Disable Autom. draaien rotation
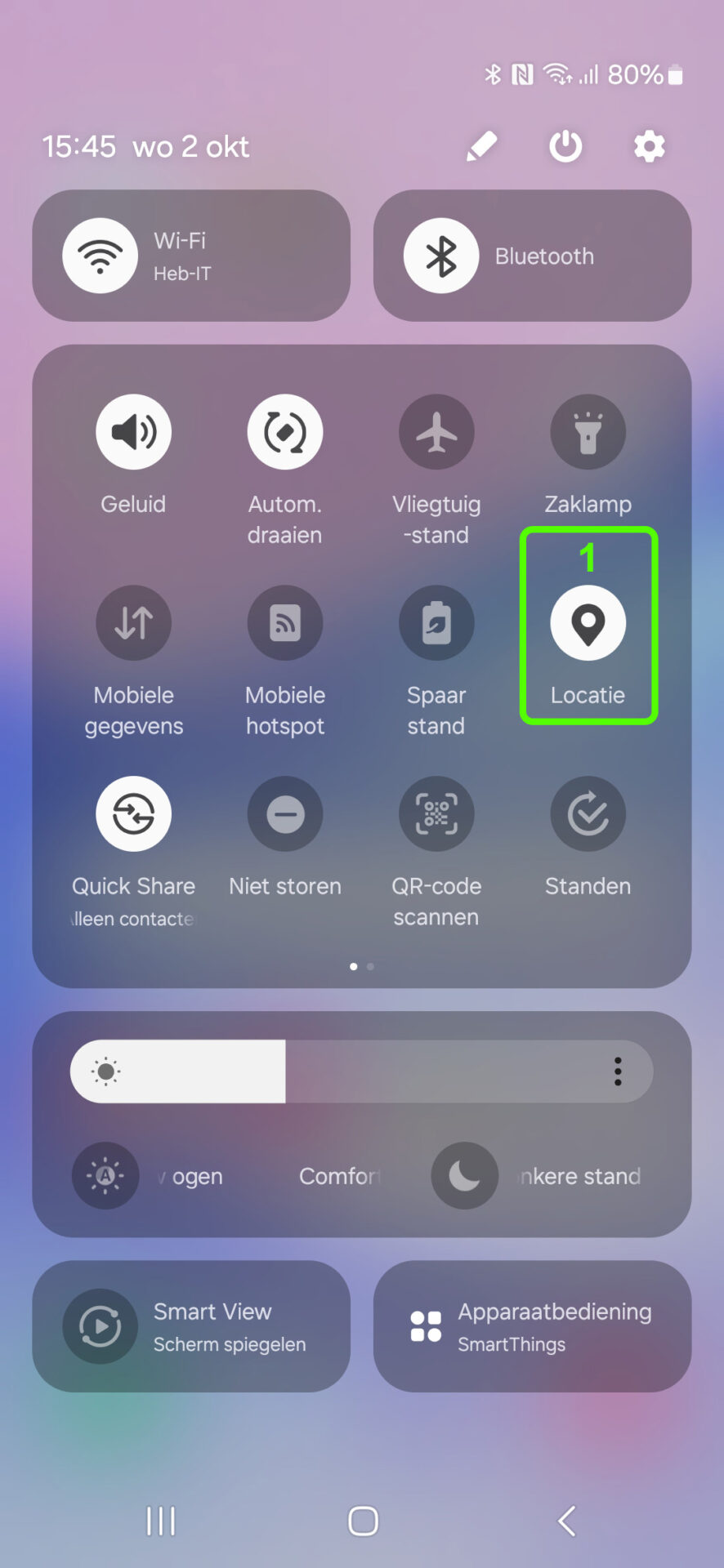Screen dimensions: 724x1568 285,432
